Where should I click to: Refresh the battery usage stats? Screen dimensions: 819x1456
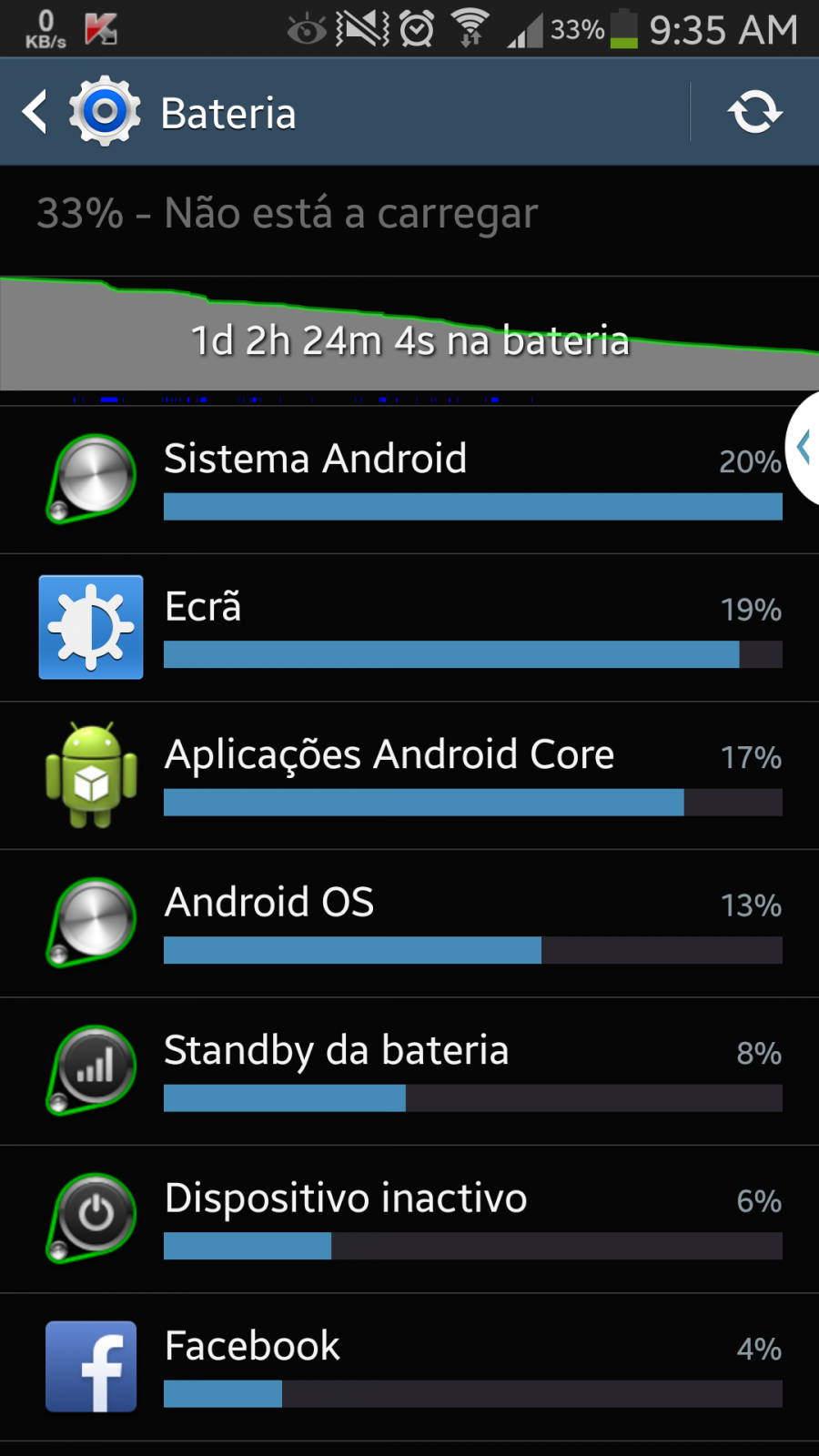point(754,112)
